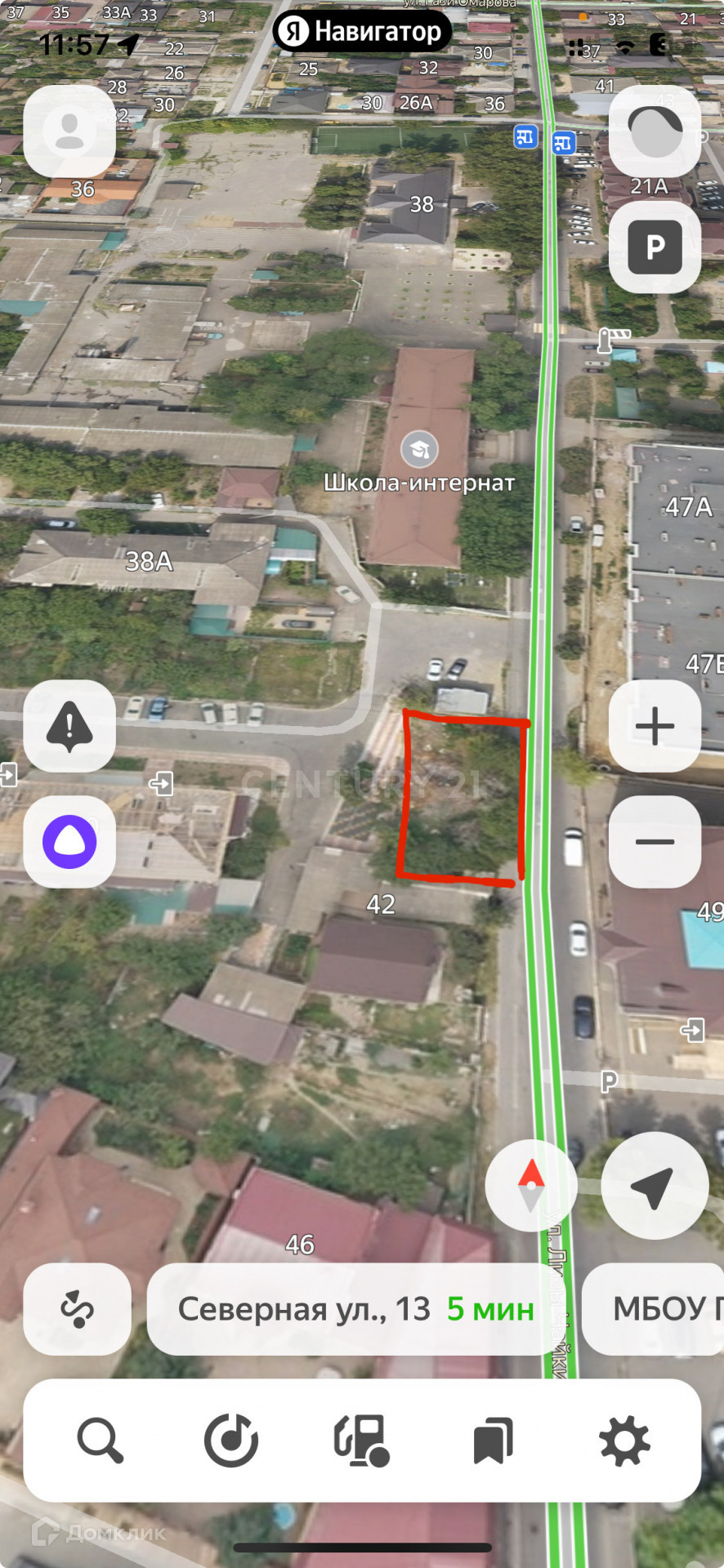This screenshot has width=724, height=1568.
Task: Zoom in on the map
Action: click(x=655, y=726)
